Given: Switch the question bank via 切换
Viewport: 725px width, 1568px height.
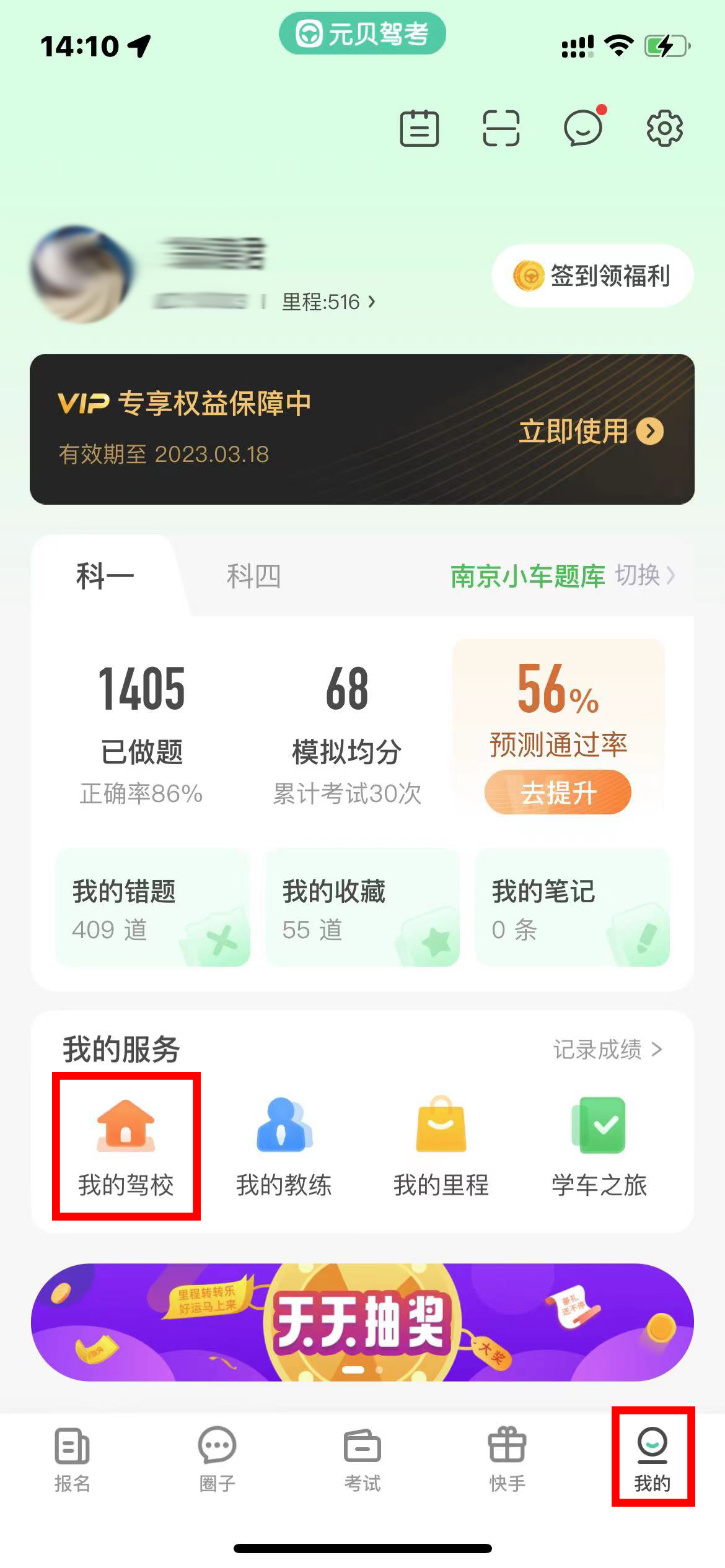Looking at the screenshot, I should coord(643,576).
